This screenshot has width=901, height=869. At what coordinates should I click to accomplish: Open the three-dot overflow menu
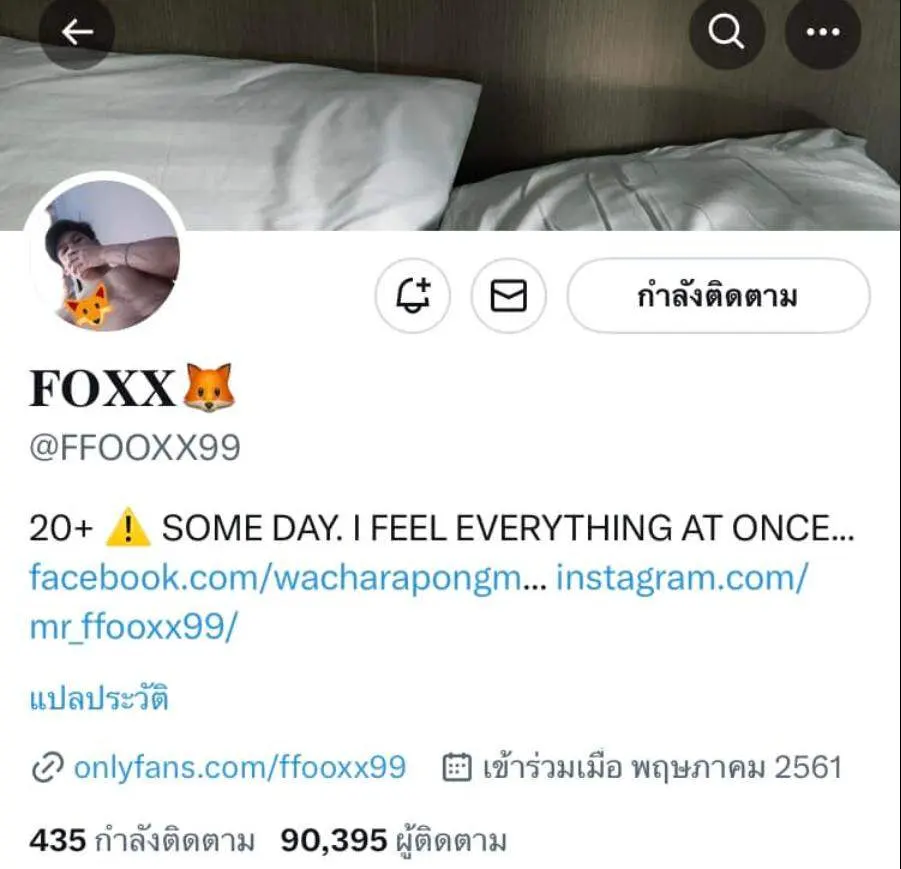coord(823,32)
